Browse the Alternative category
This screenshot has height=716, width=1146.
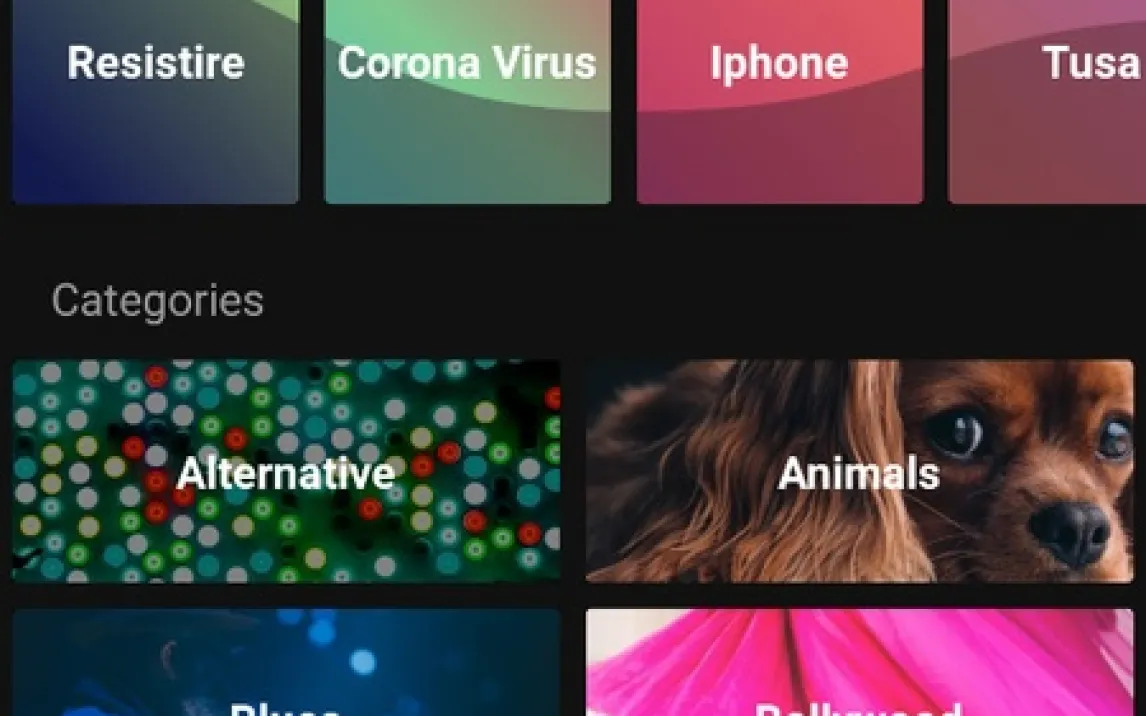click(x=286, y=471)
